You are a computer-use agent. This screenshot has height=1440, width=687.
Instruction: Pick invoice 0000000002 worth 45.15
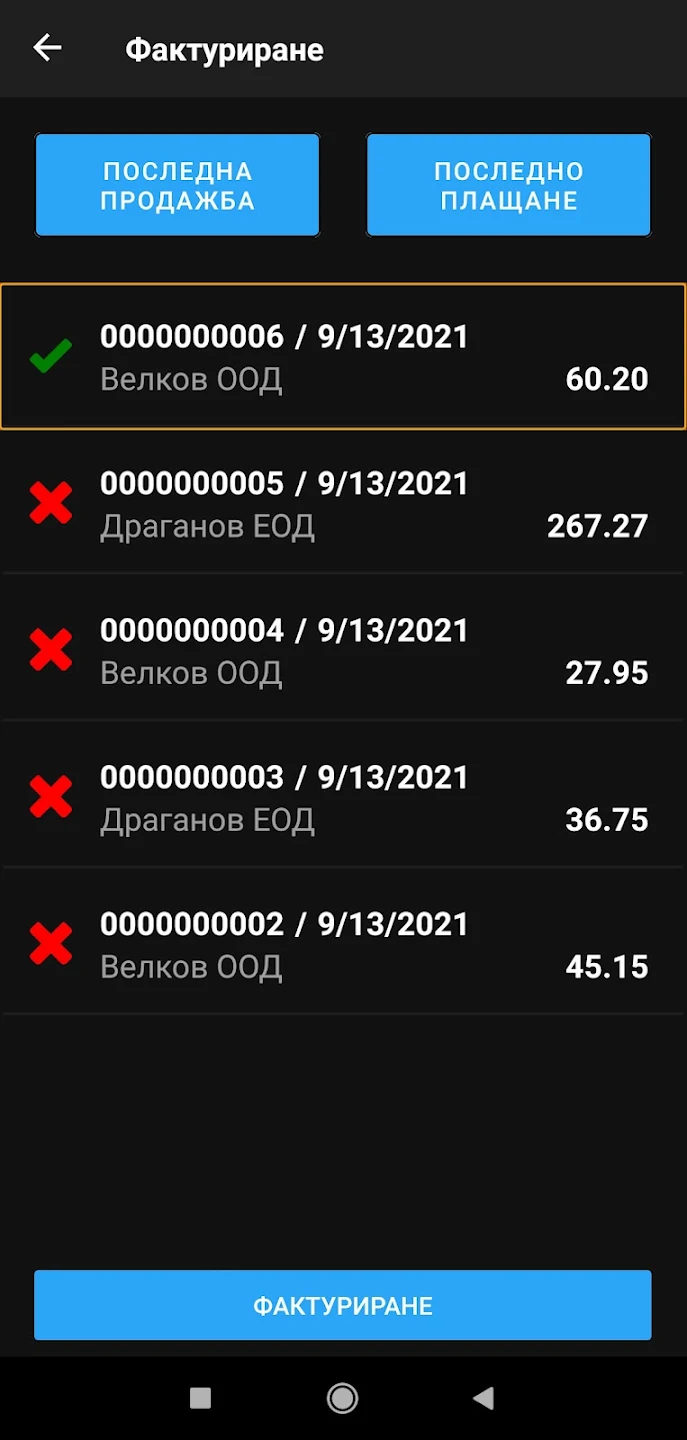point(343,945)
